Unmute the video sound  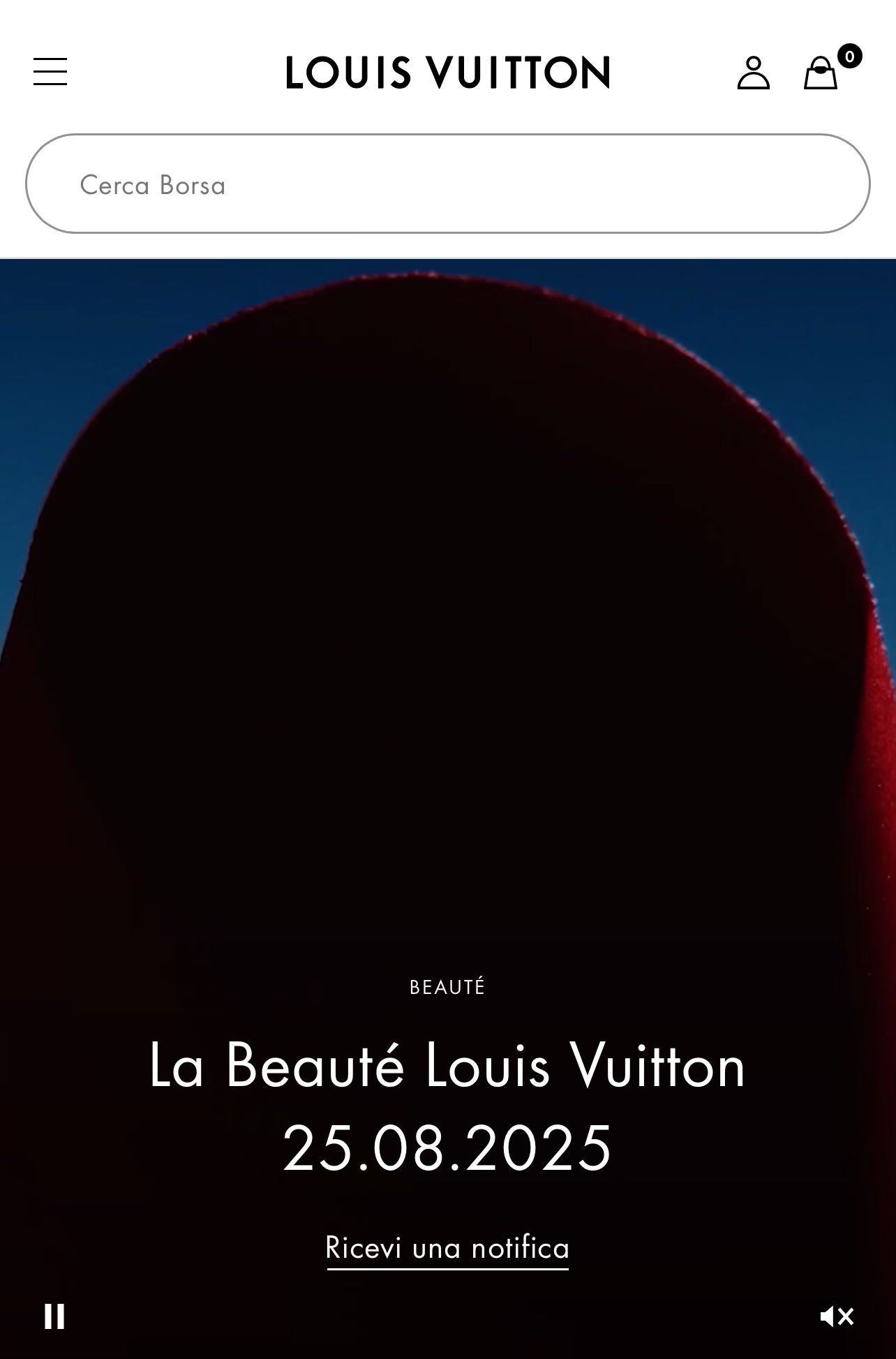click(x=837, y=1317)
